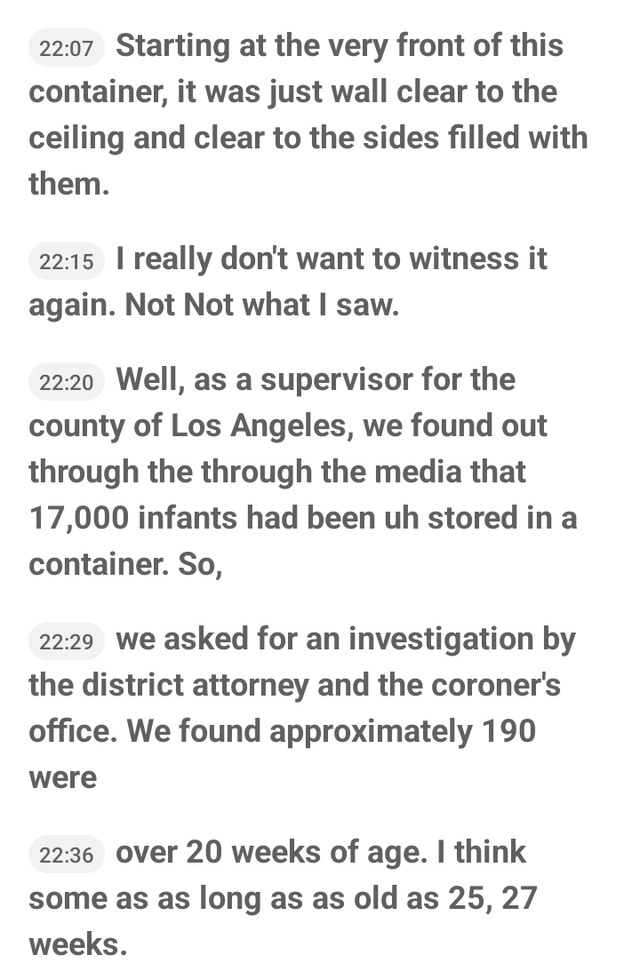Go to the 22:29 investigation segment

click(66, 641)
